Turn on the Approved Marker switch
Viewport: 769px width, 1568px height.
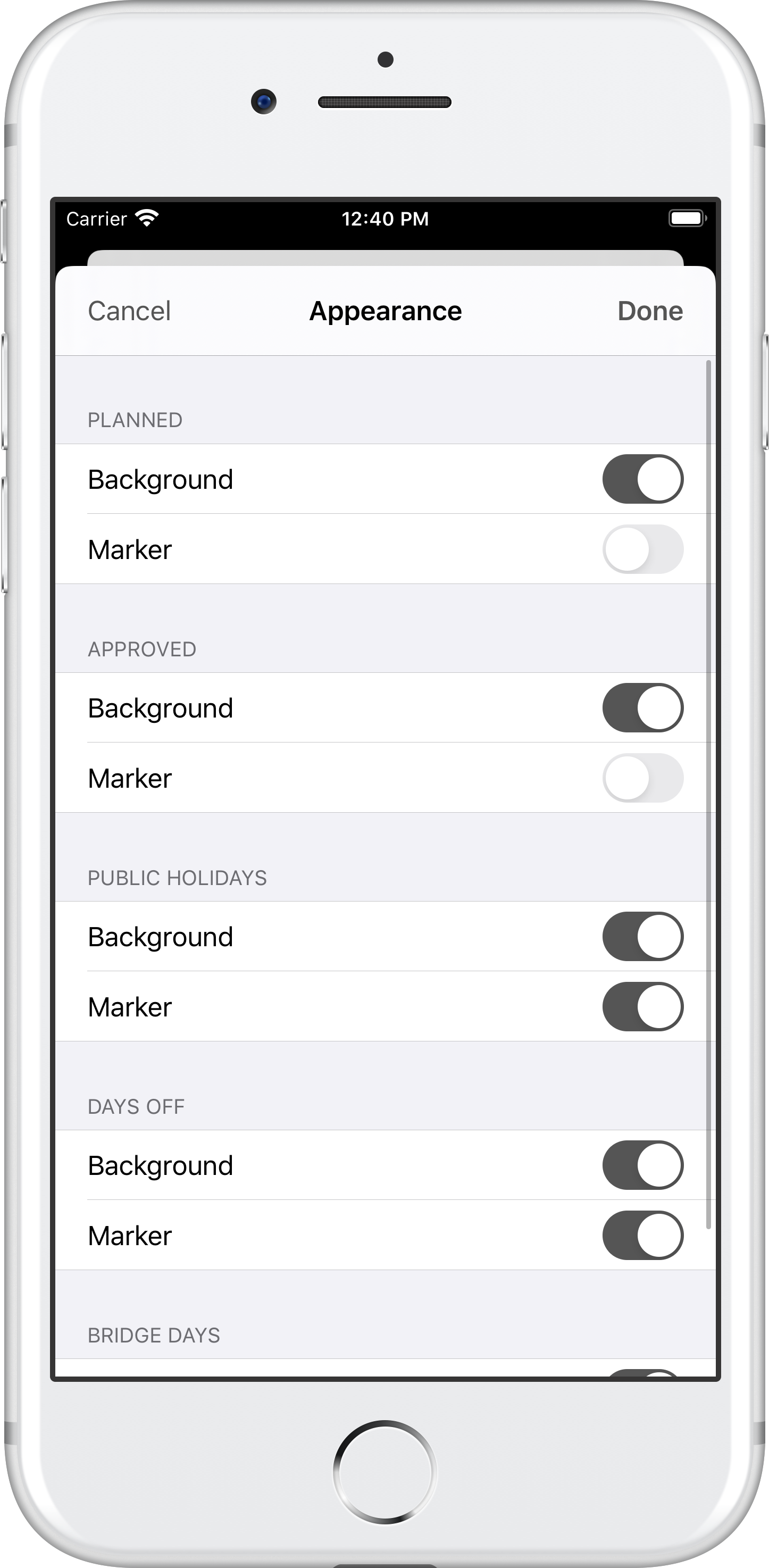point(642,778)
